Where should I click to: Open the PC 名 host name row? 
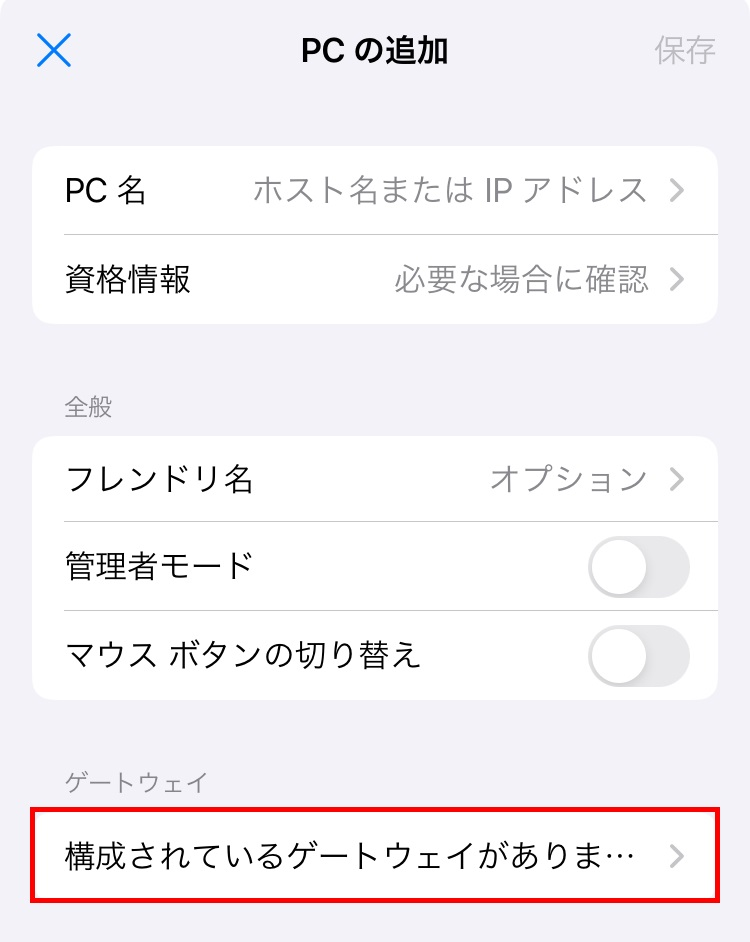tap(375, 190)
